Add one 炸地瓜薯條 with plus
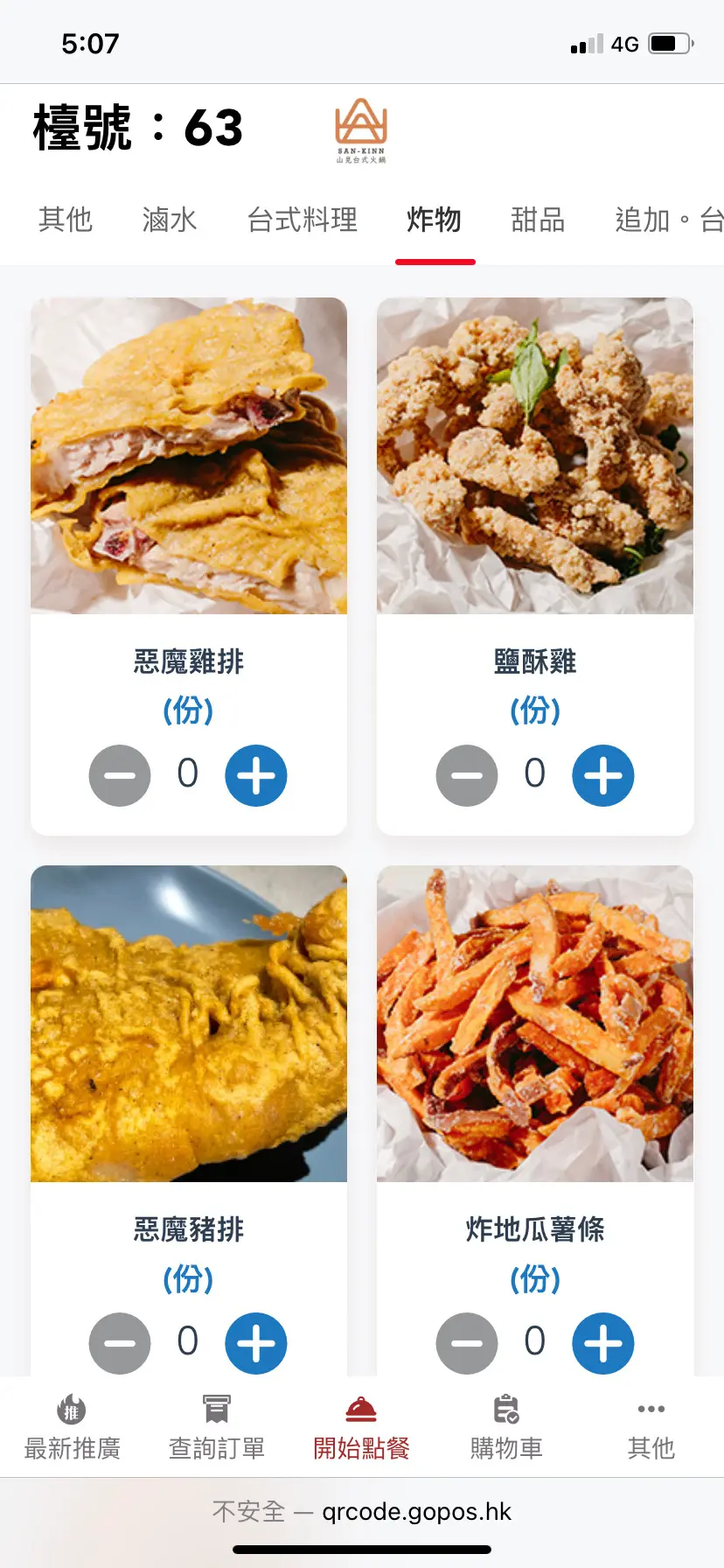 (x=603, y=1343)
